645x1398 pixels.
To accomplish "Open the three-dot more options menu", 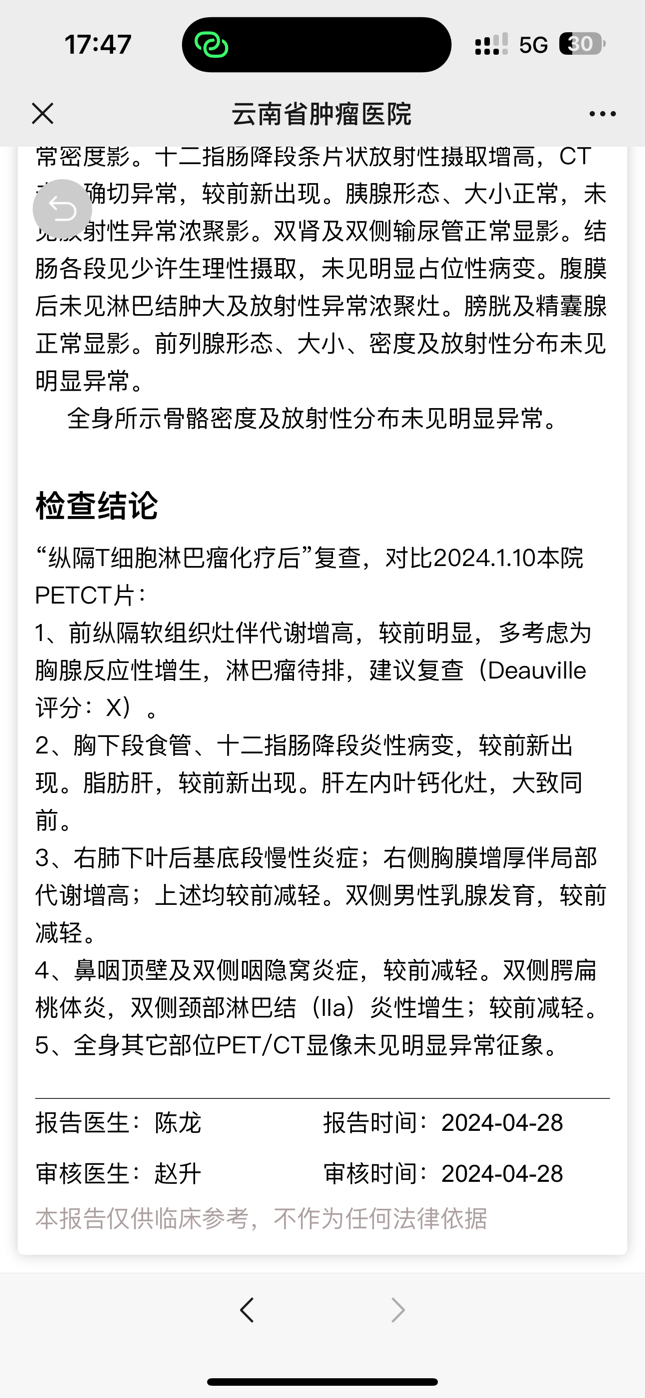I will [x=602, y=114].
